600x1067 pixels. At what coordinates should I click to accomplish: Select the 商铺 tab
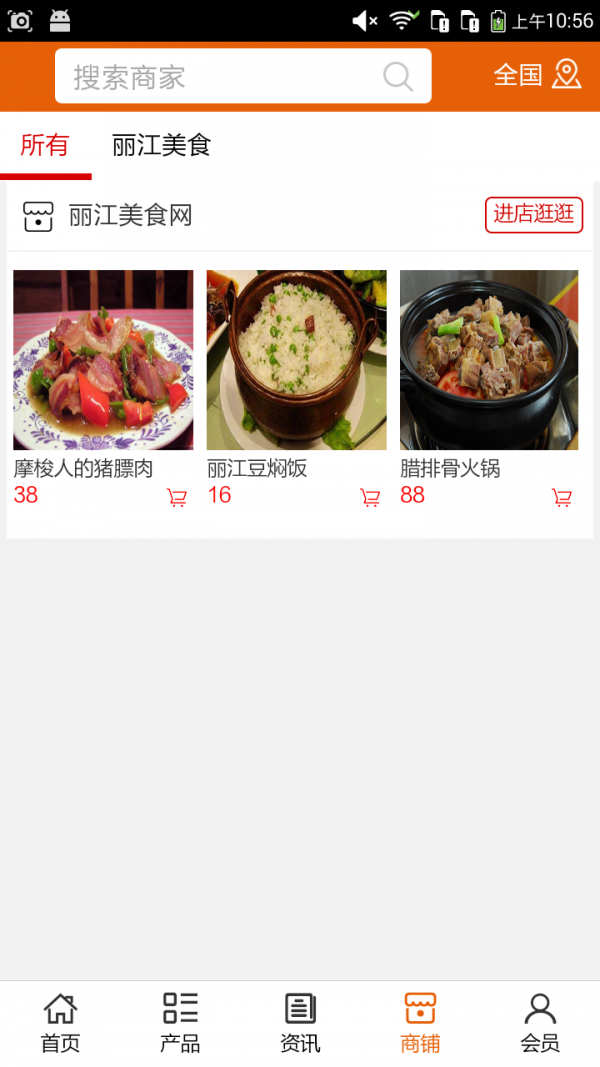pyautogui.click(x=420, y=1023)
